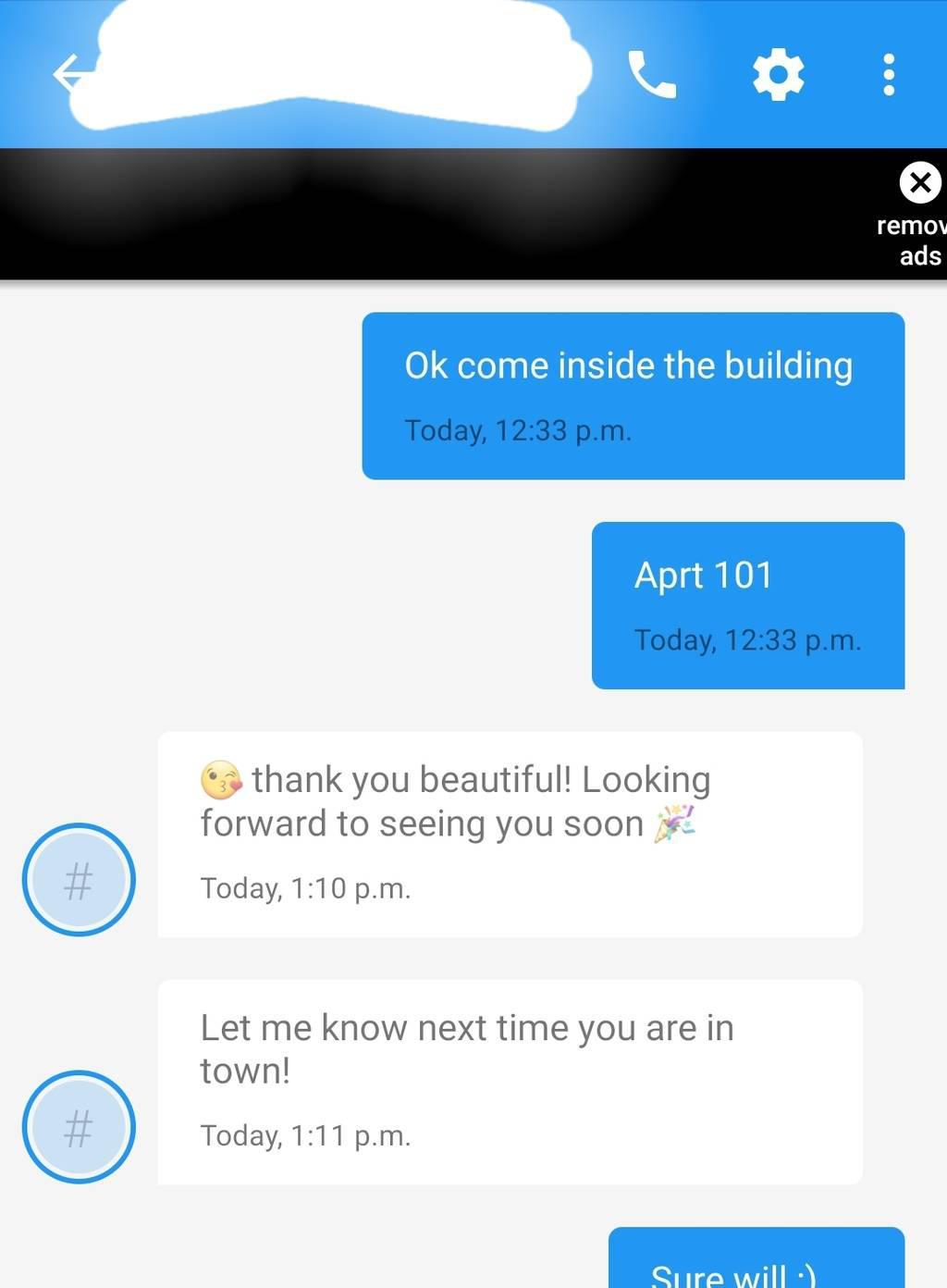The width and height of the screenshot is (947, 1288).
Task: Go back using the arrow
Action: tap(70, 74)
